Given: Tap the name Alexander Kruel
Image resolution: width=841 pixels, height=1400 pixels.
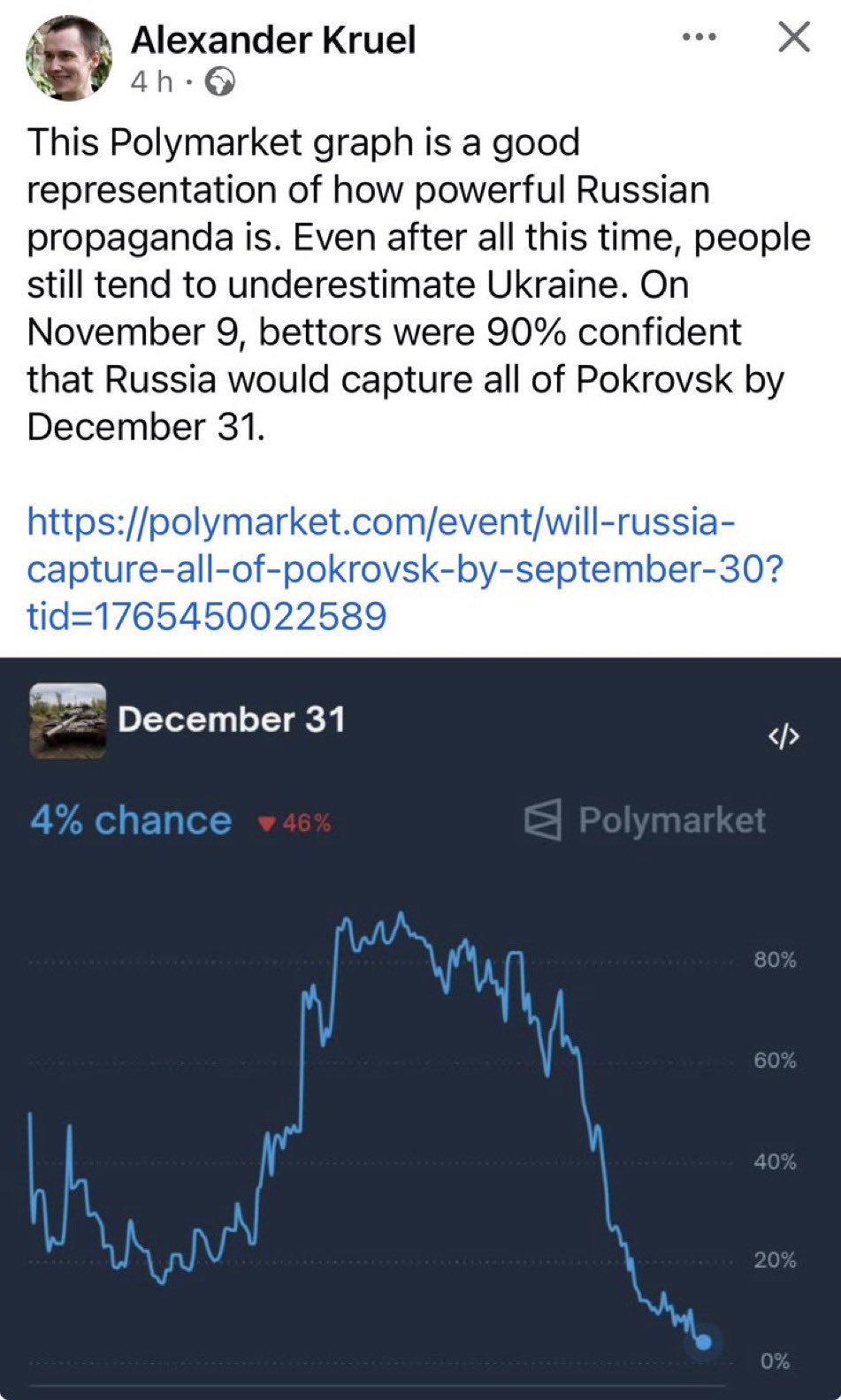Looking at the screenshot, I should pos(273,40).
